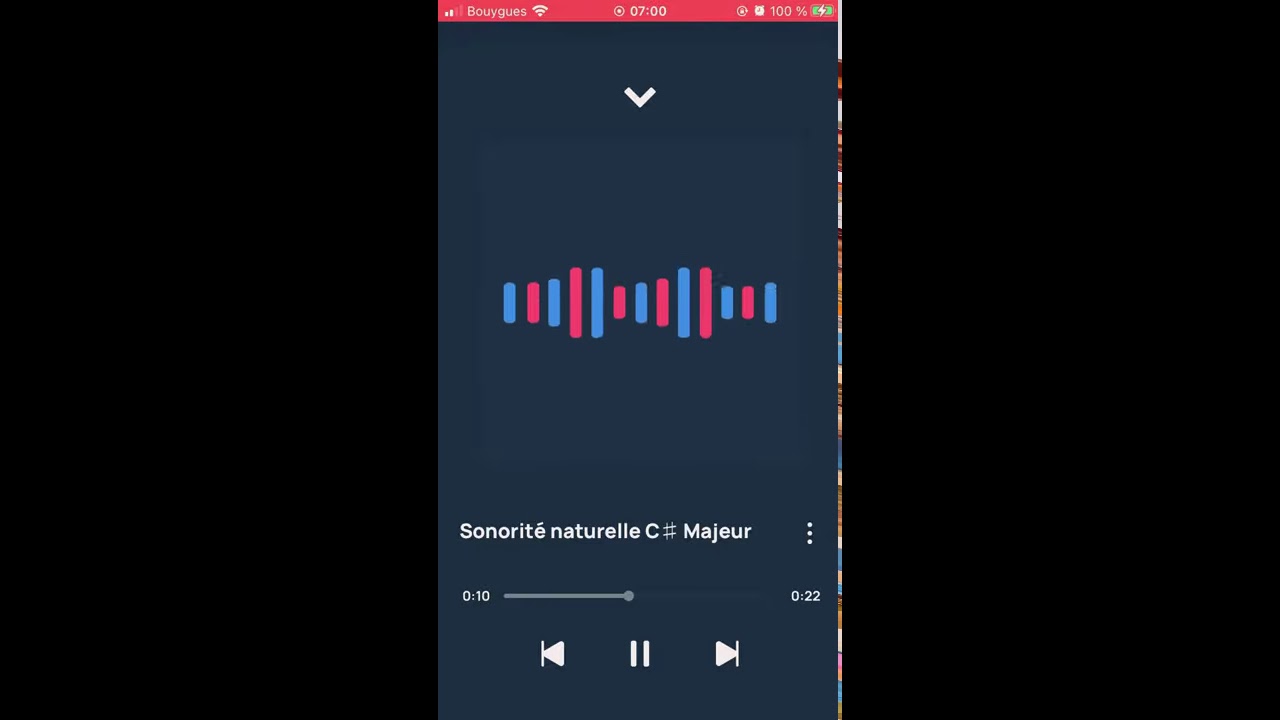
Task: Skip to the next track
Action: [727, 654]
